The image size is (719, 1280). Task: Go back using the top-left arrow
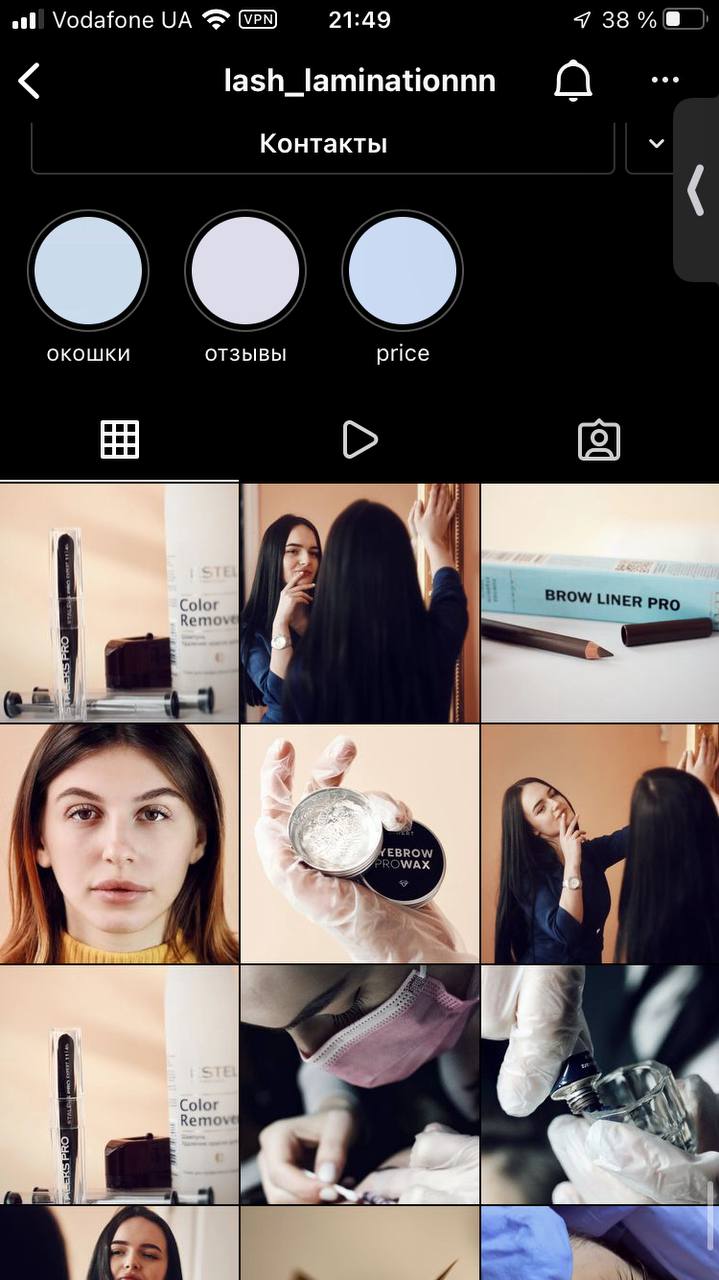pyautogui.click(x=30, y=81)
